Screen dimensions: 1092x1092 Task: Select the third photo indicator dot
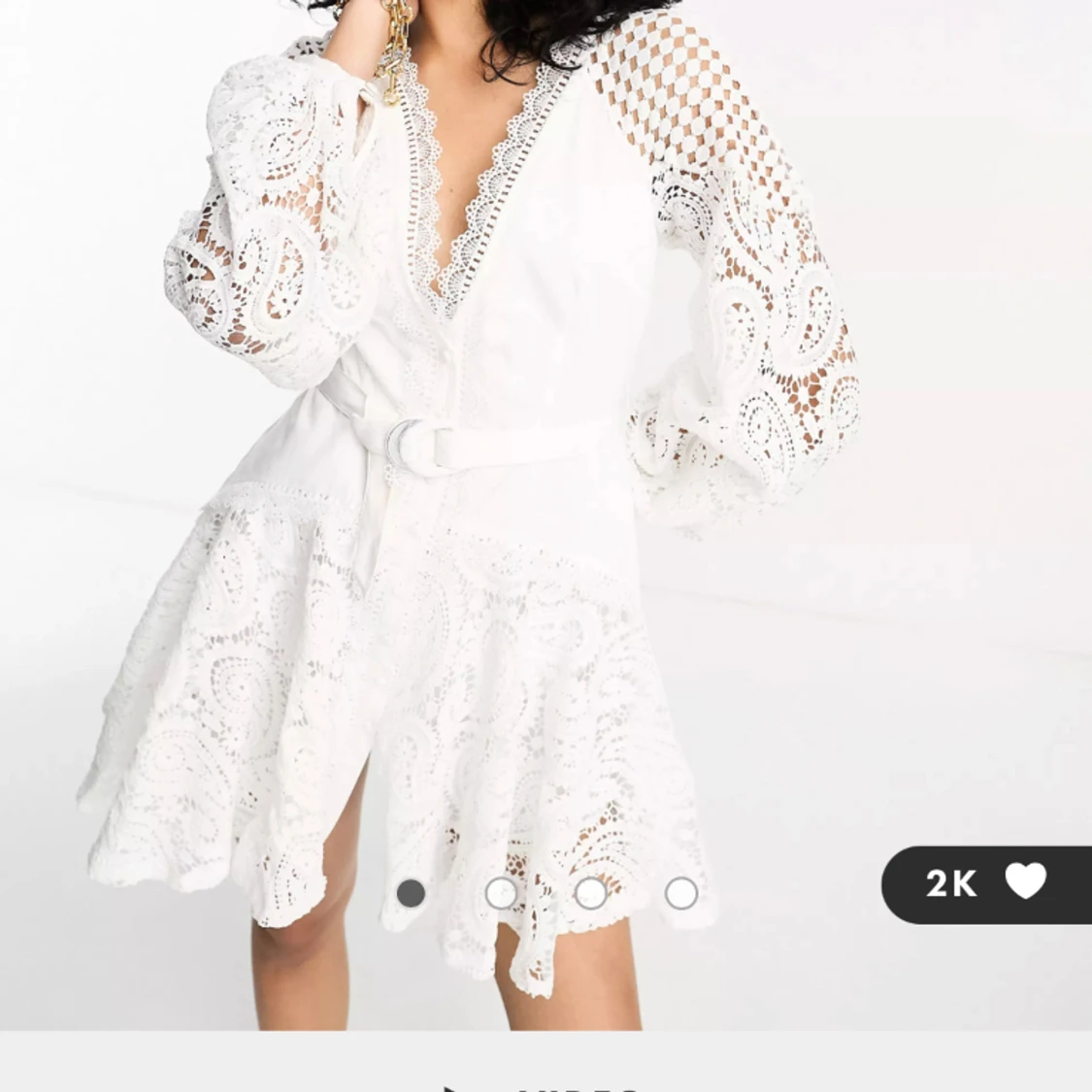(591, 893)
